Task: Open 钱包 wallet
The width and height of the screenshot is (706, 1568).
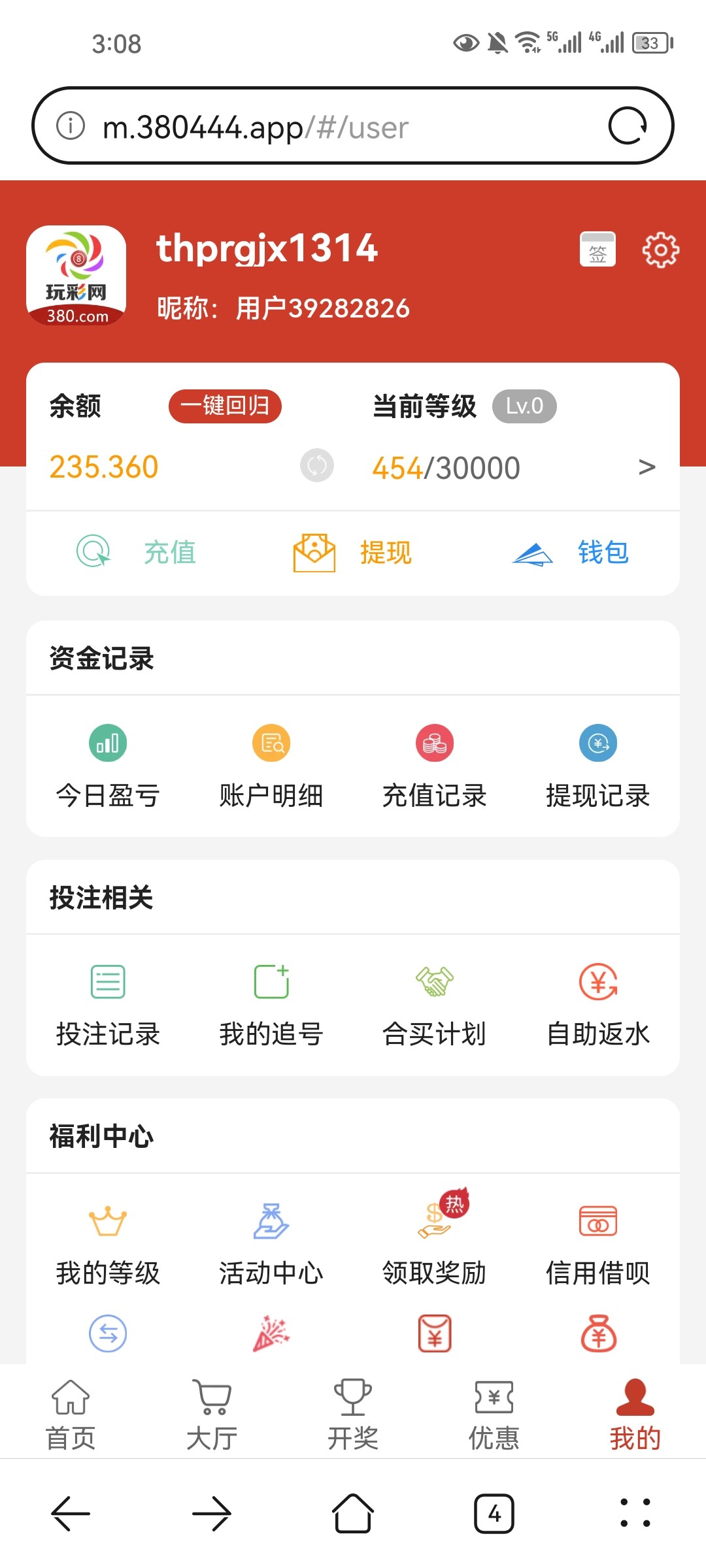Action: [x=570, y=553]
